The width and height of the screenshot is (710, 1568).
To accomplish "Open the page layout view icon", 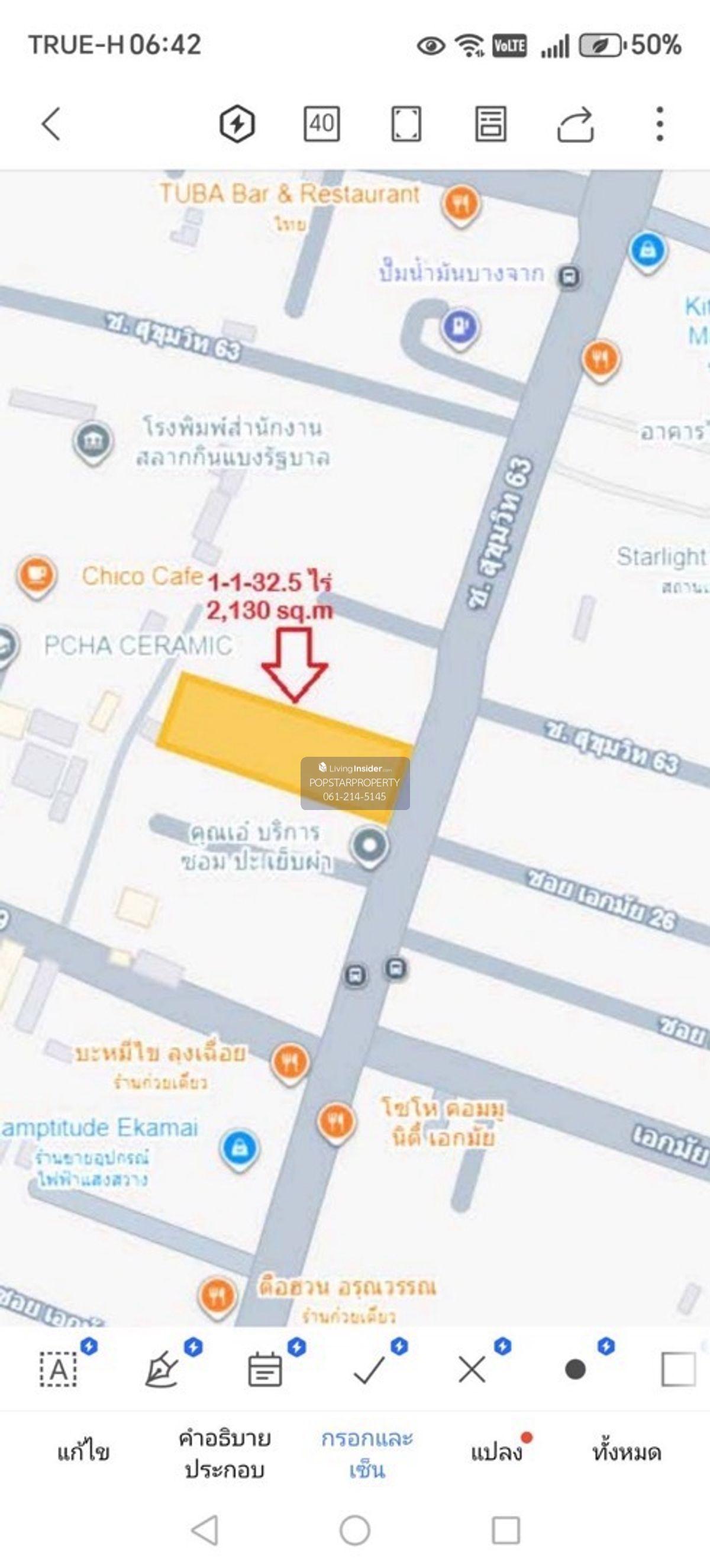I will point(490,124).
